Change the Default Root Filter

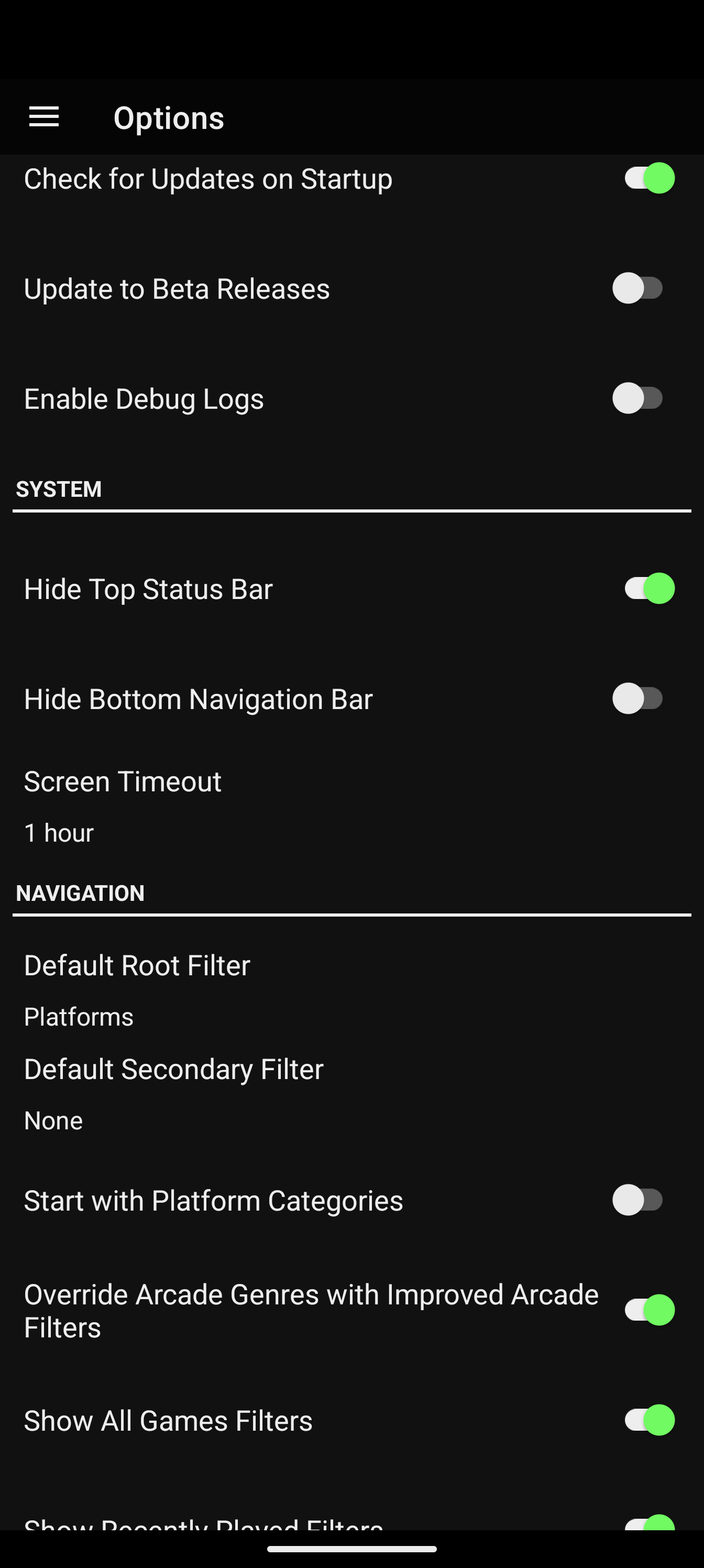(351, 990)
